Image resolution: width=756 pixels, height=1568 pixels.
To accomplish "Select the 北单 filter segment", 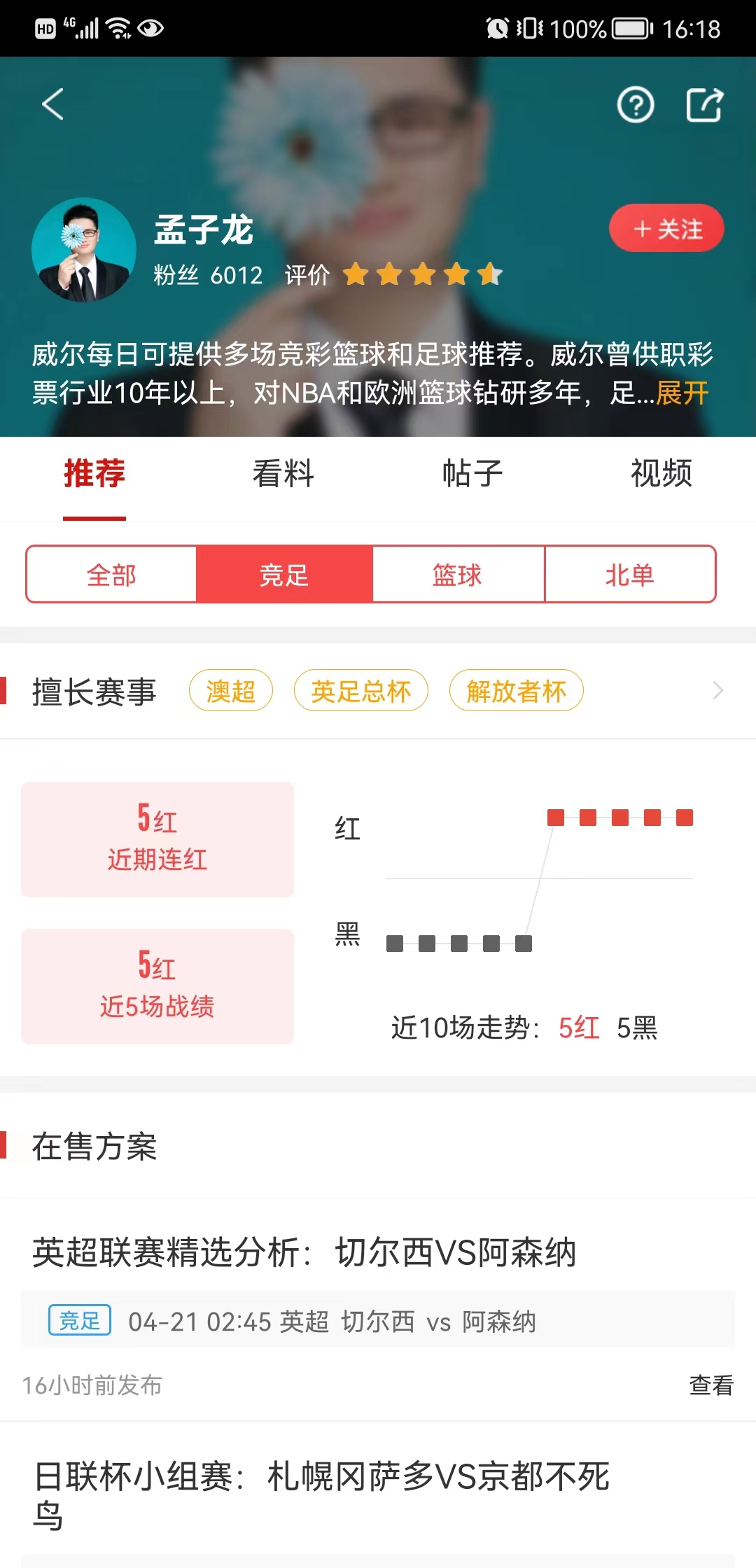I will tap(629, 575).
